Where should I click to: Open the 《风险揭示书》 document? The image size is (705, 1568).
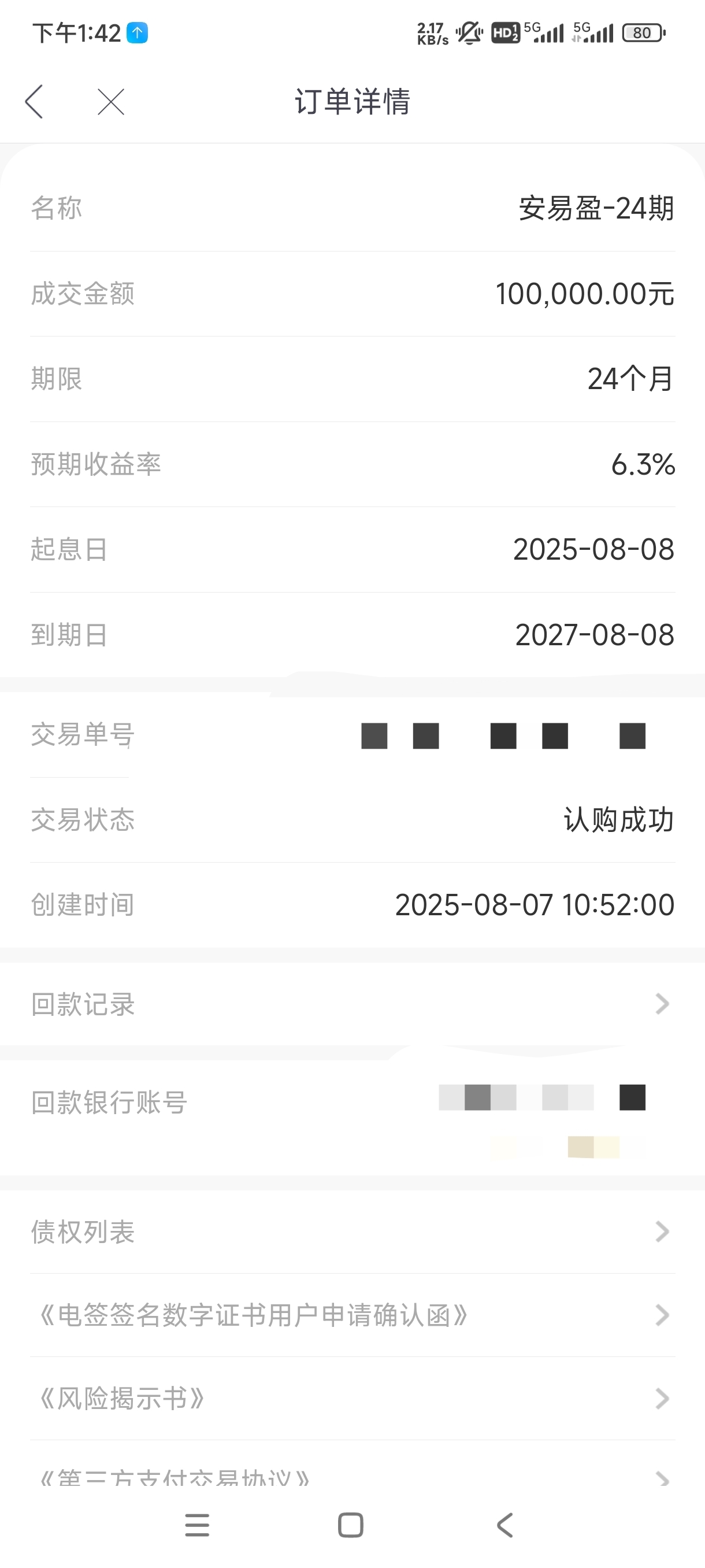tap(352, 1399)
